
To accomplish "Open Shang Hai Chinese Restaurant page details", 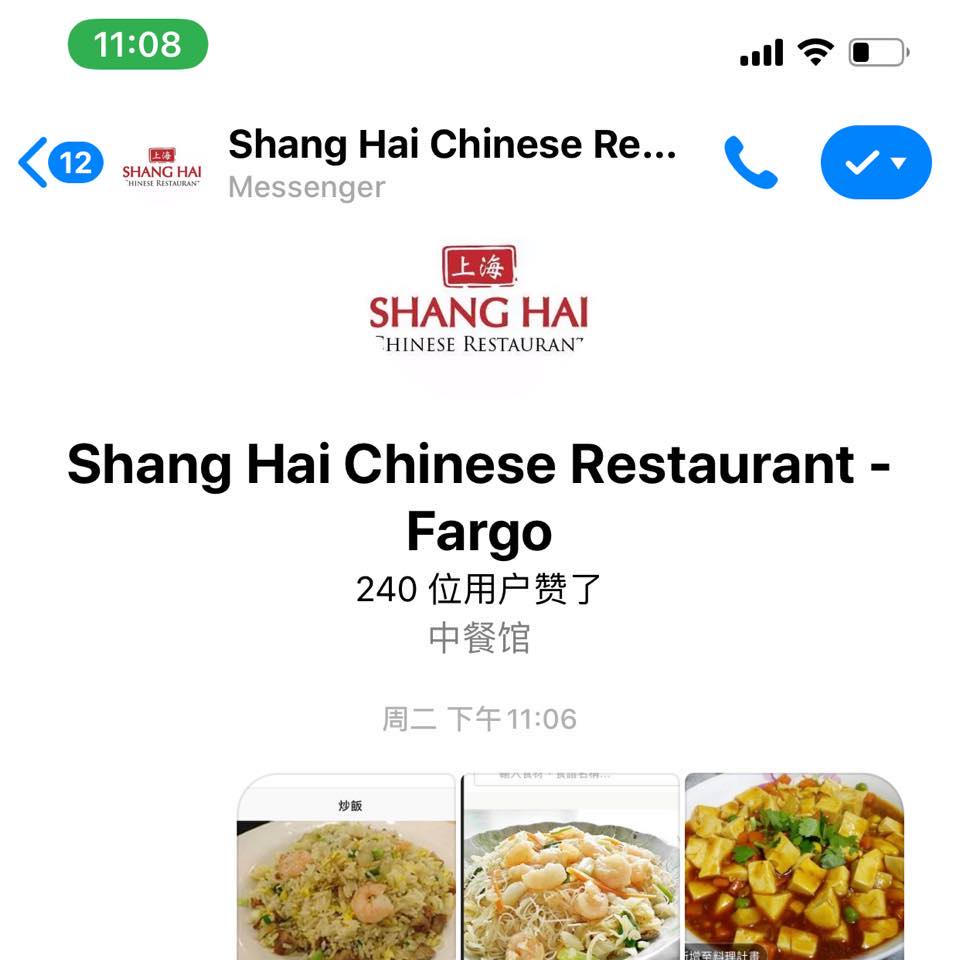I will pyautogui.click(x=452, y=147).
